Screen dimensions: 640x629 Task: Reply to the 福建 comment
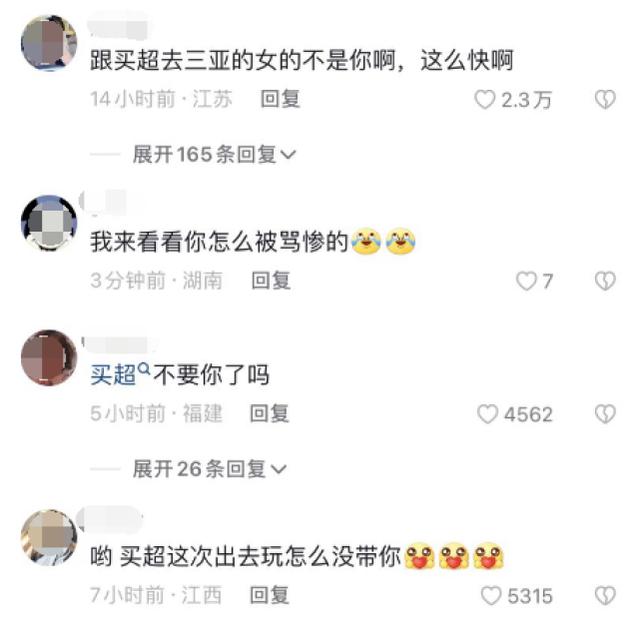click(x=269, y=413)
